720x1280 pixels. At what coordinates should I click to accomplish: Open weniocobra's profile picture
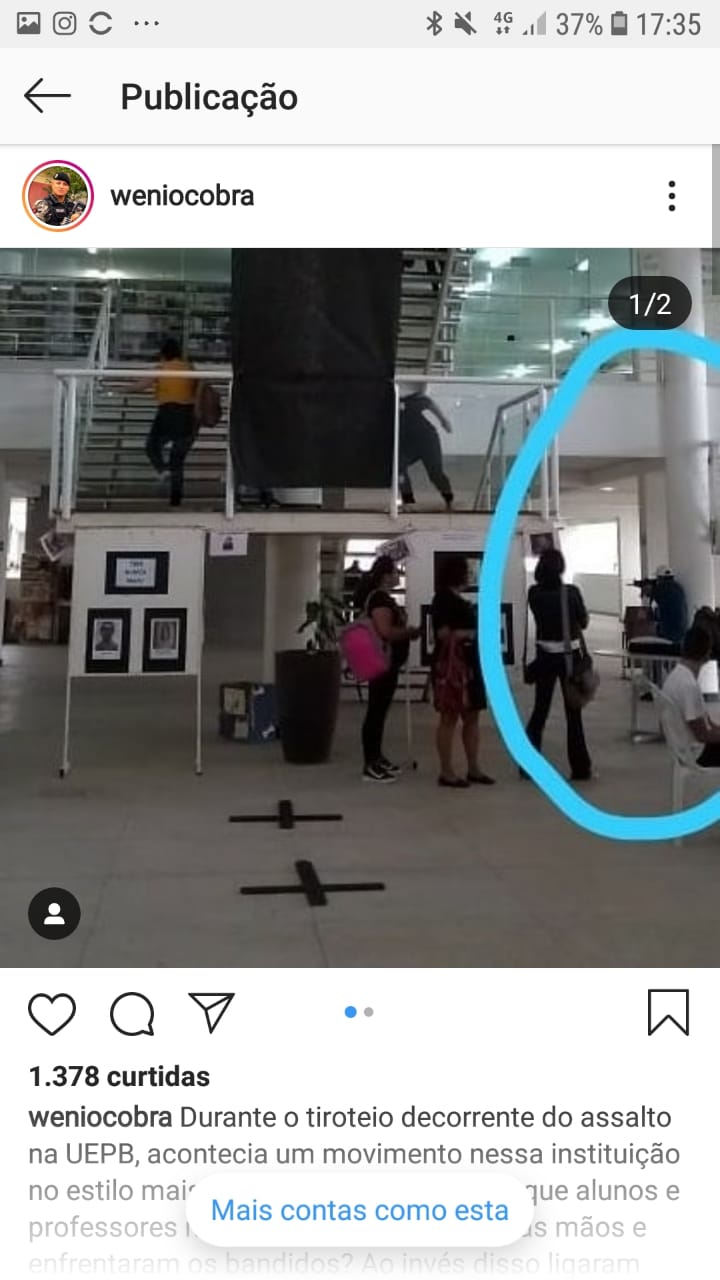click(x=57, y=195)
